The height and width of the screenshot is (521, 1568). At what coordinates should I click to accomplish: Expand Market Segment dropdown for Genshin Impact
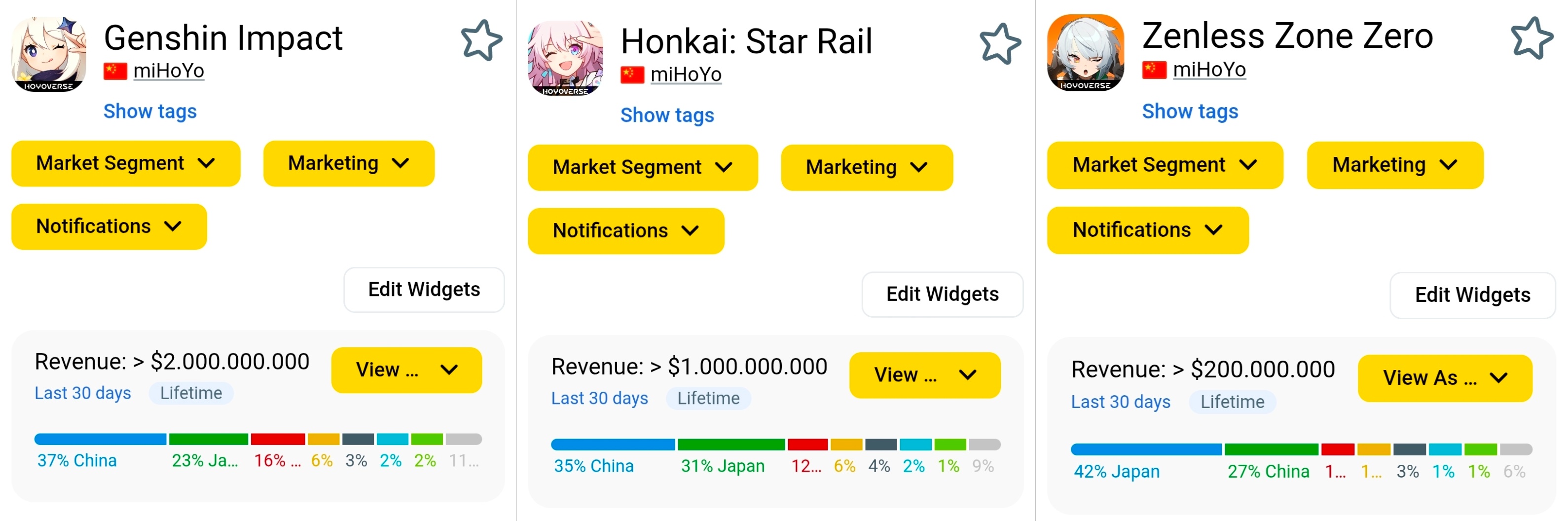coord(125,163)
